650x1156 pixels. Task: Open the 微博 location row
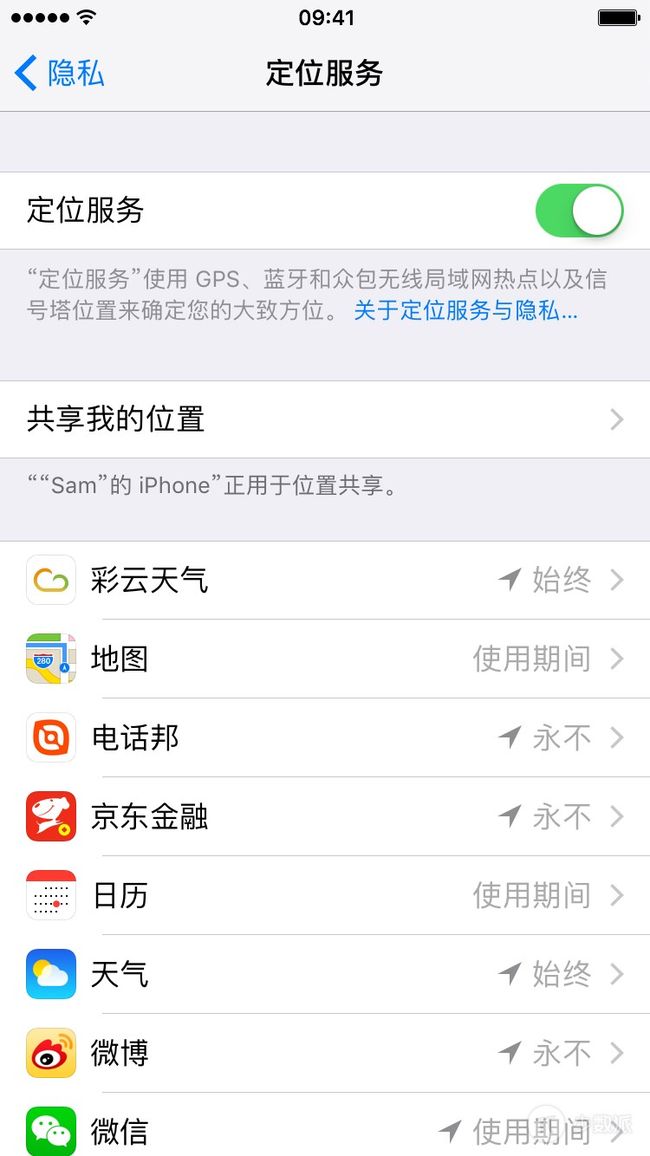(x=325, y=1053)
